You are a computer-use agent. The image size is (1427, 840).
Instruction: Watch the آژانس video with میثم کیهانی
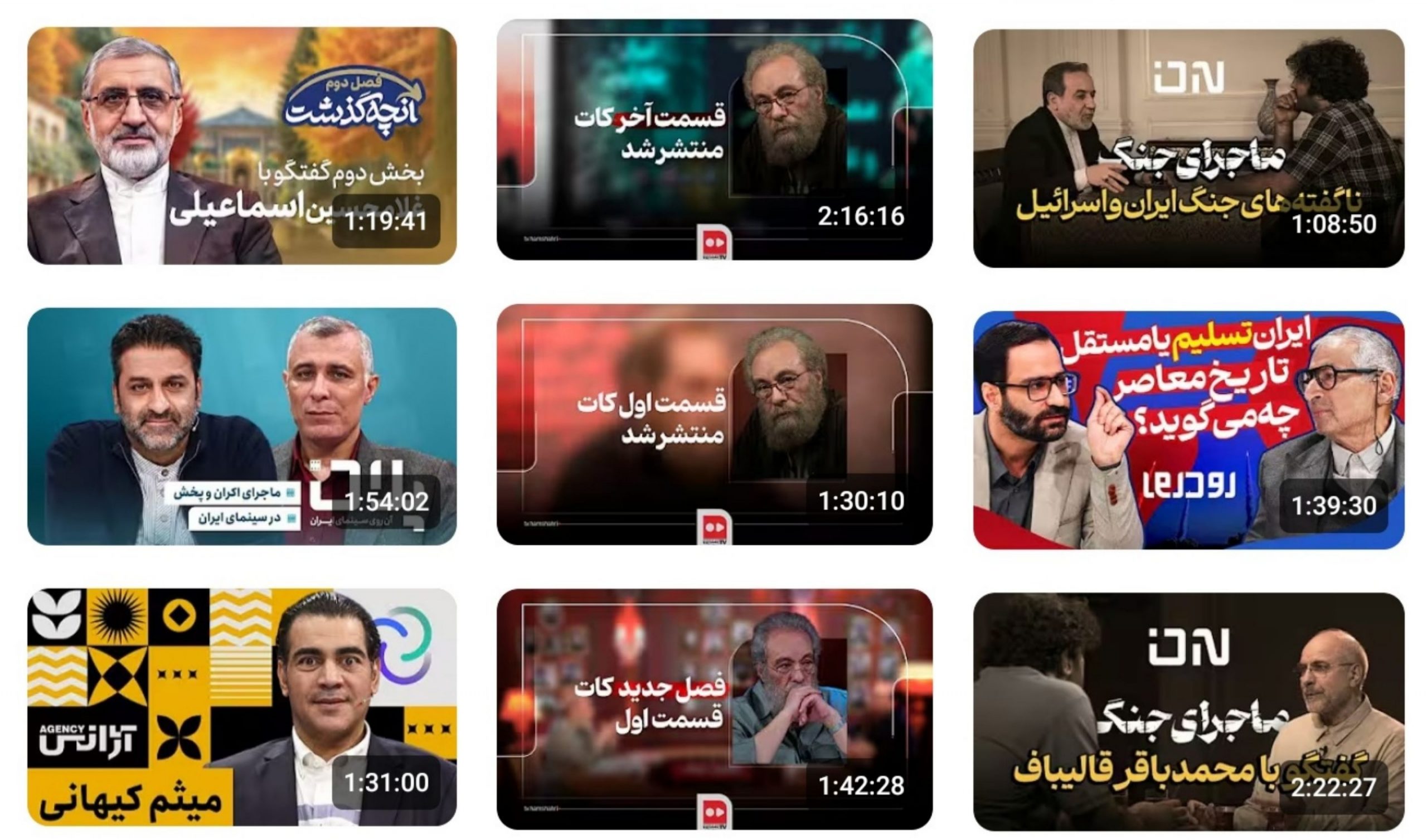(242, 707)
